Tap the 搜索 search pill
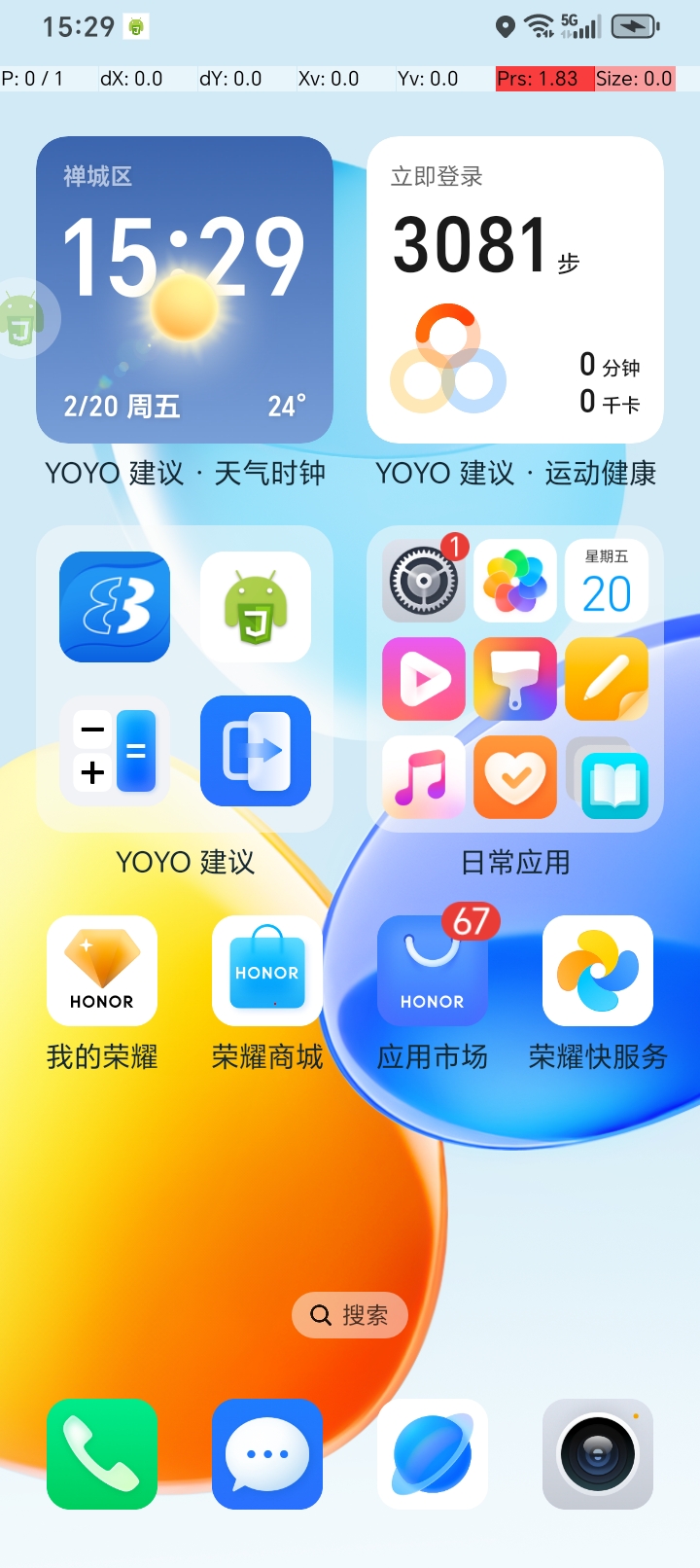700x1568 pixels. click(350, 1315)
